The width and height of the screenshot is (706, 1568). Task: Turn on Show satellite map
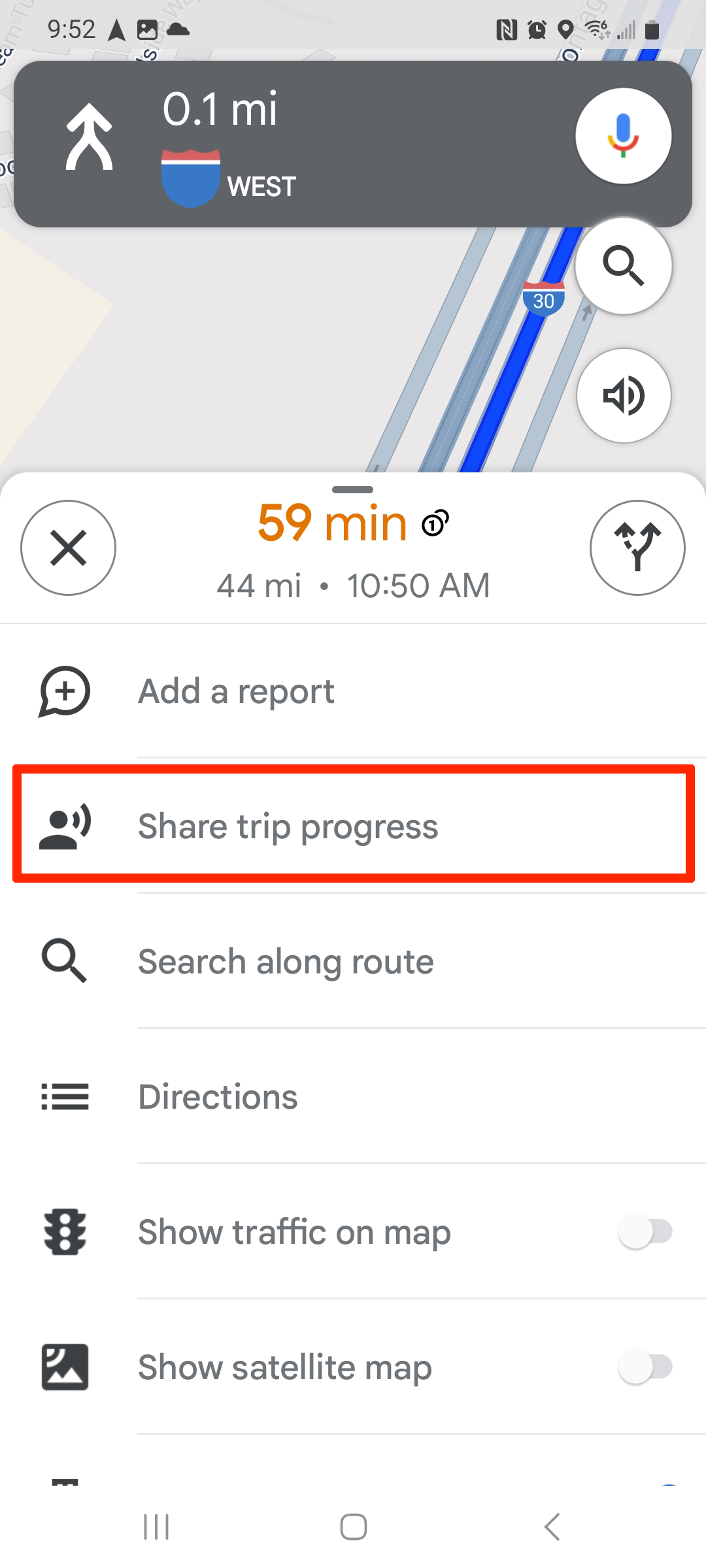(645, 1367)
